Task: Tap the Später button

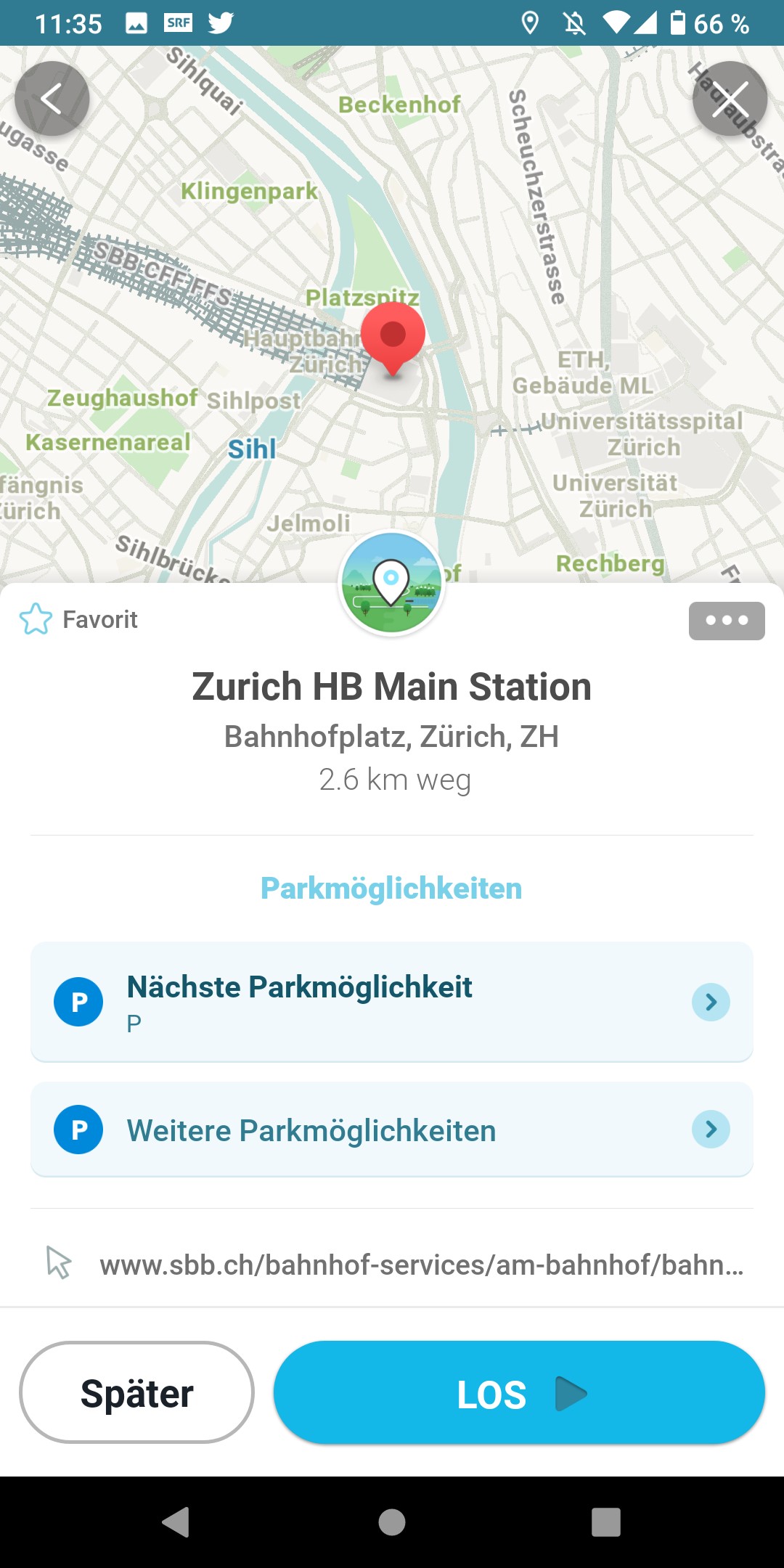Action: (x=136, y=1392)
